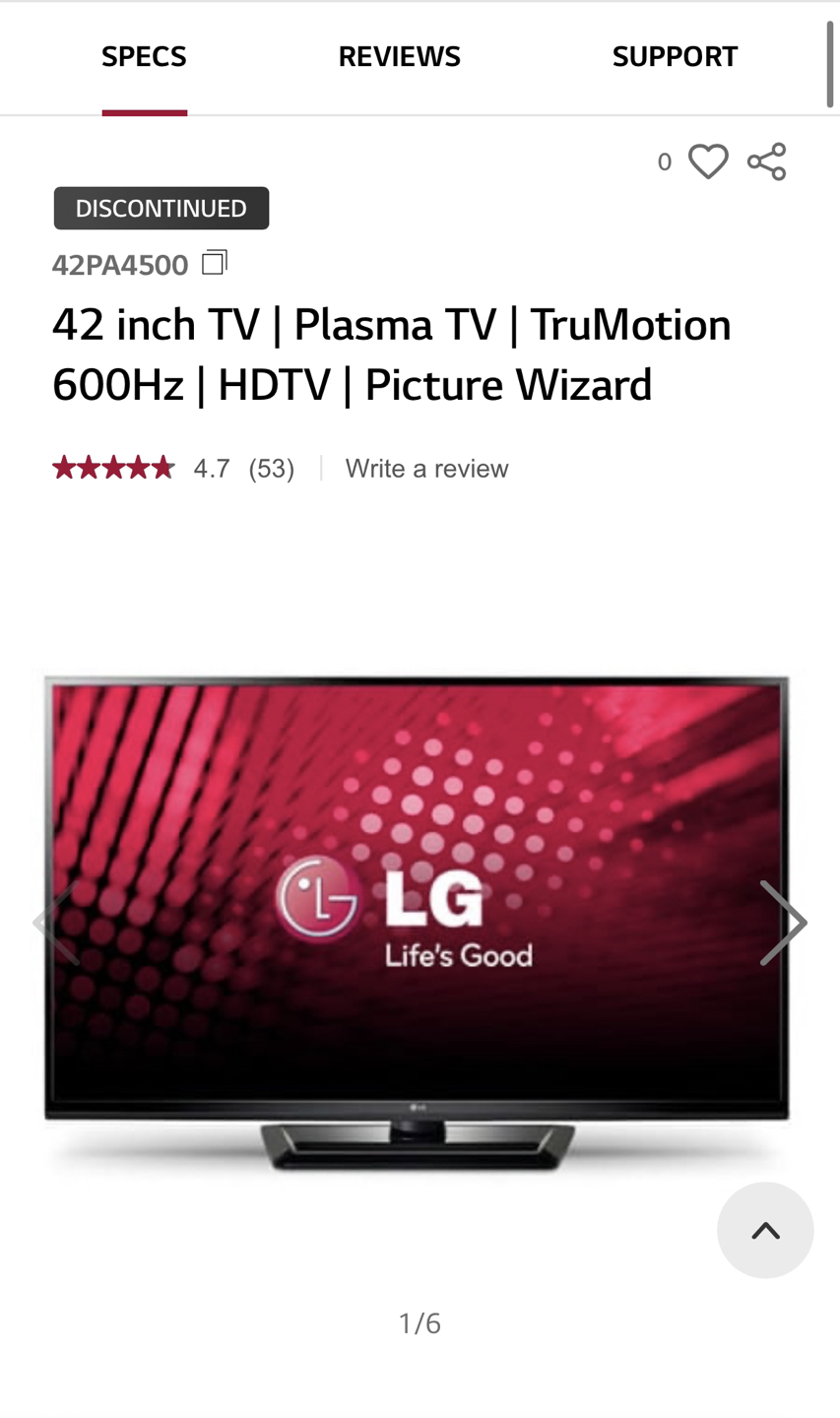The width and height of the screenshot is (840, 1418).
Task: Select the SPECS tab
Action: 144,56
